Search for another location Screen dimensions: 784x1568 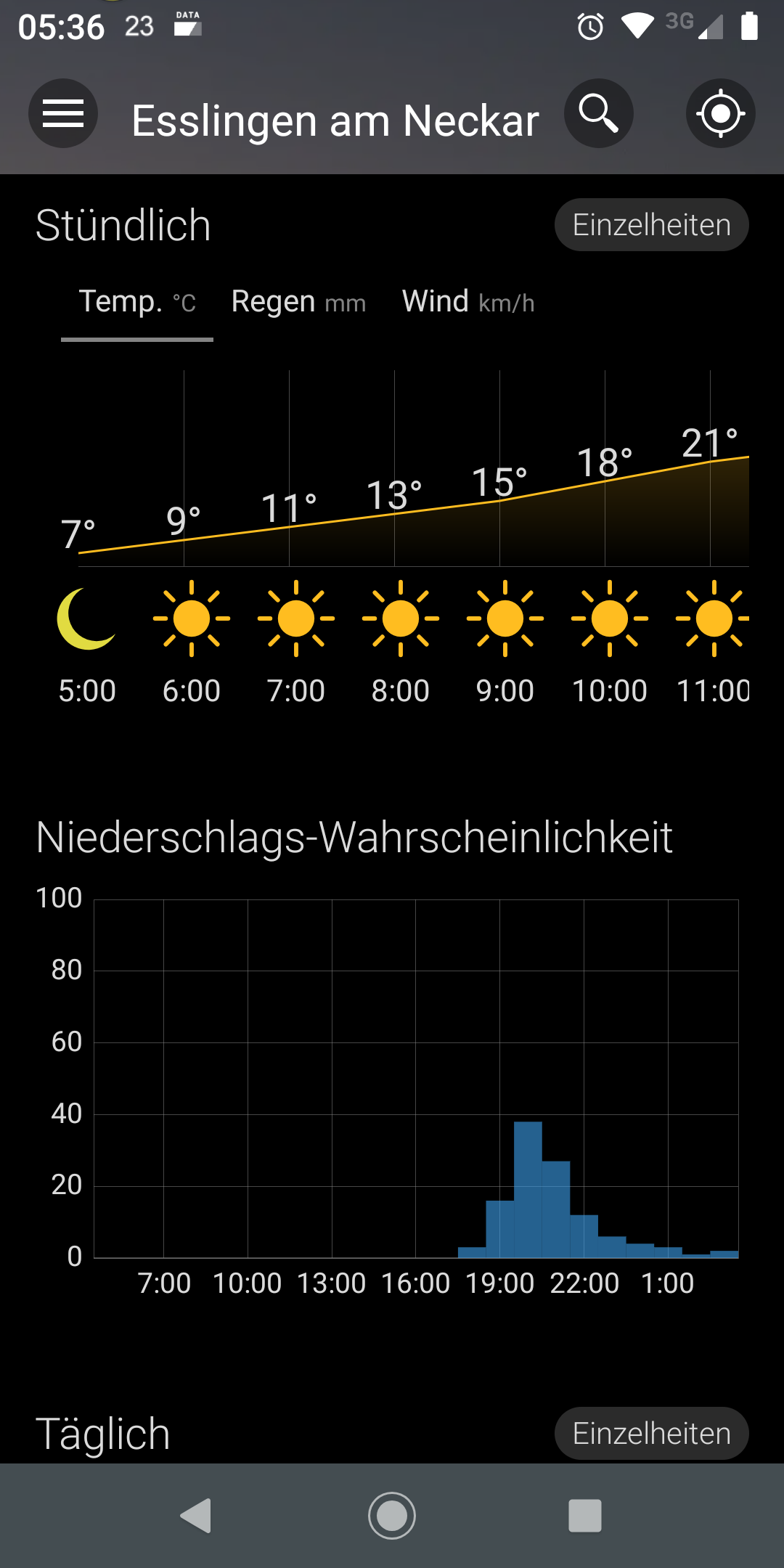599,114
